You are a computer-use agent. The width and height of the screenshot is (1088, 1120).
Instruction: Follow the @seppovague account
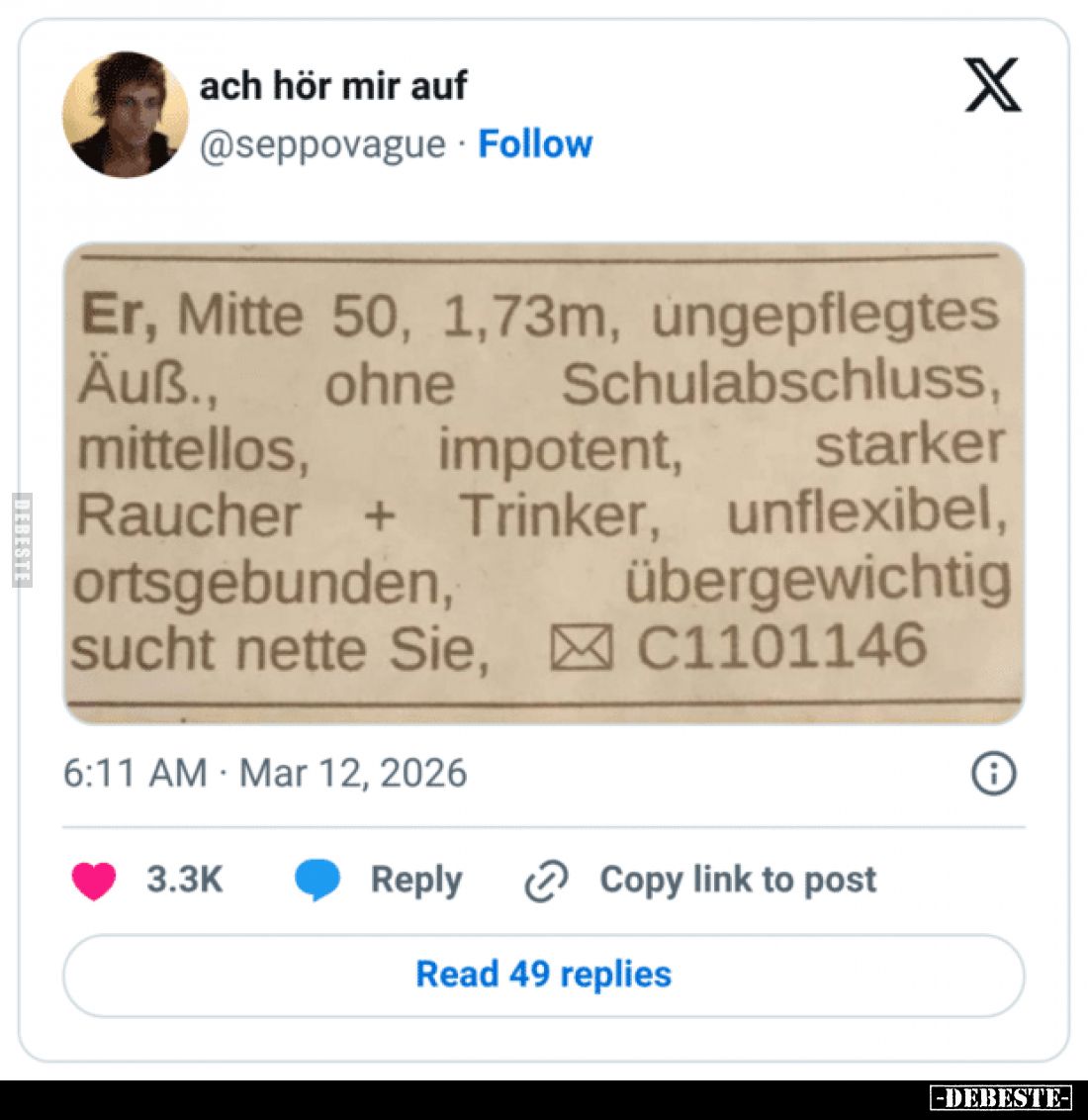pos(535,144)
